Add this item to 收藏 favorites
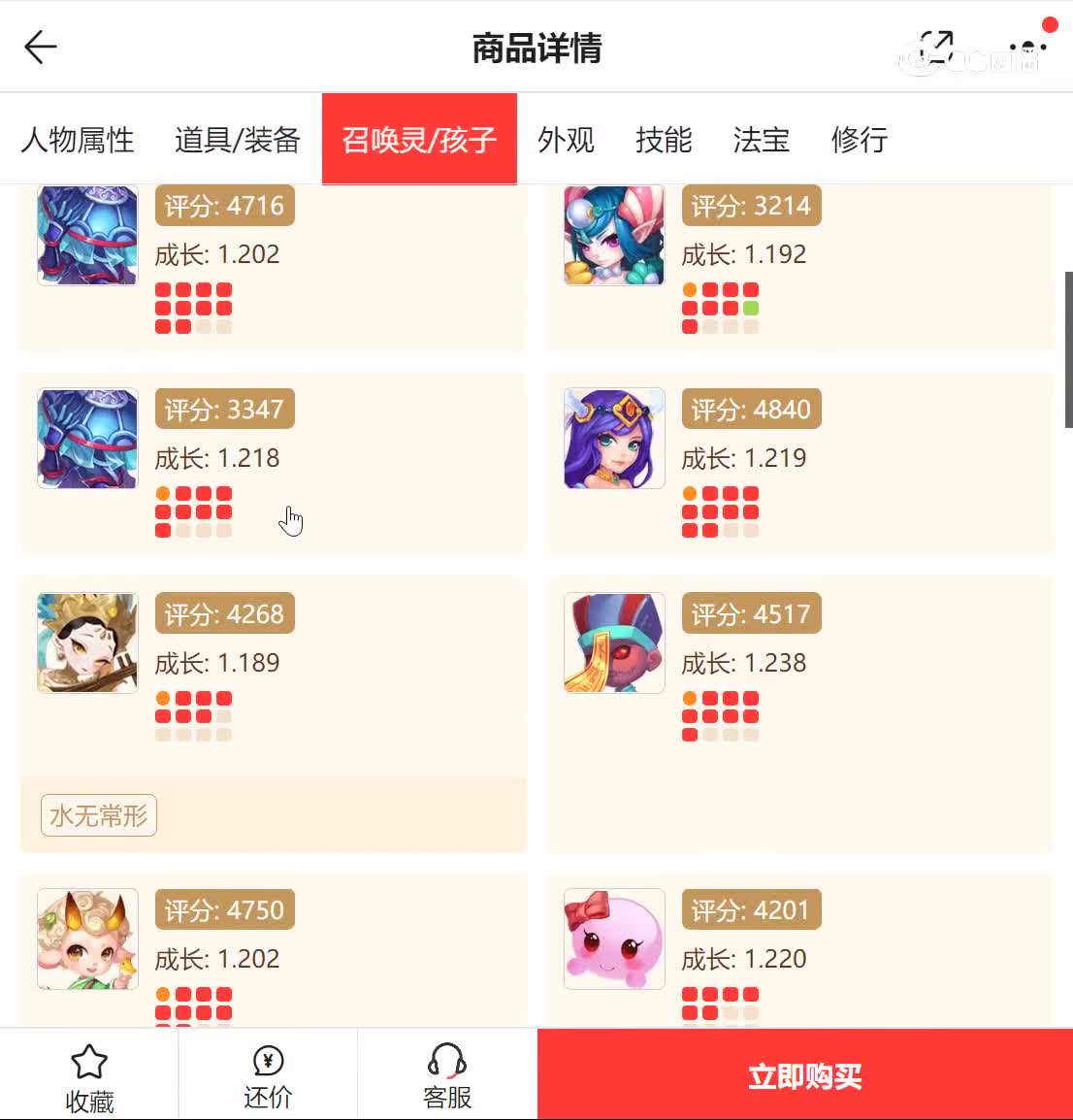The height and width of the screenshot is (1120, 1073). click(89, 1077)
